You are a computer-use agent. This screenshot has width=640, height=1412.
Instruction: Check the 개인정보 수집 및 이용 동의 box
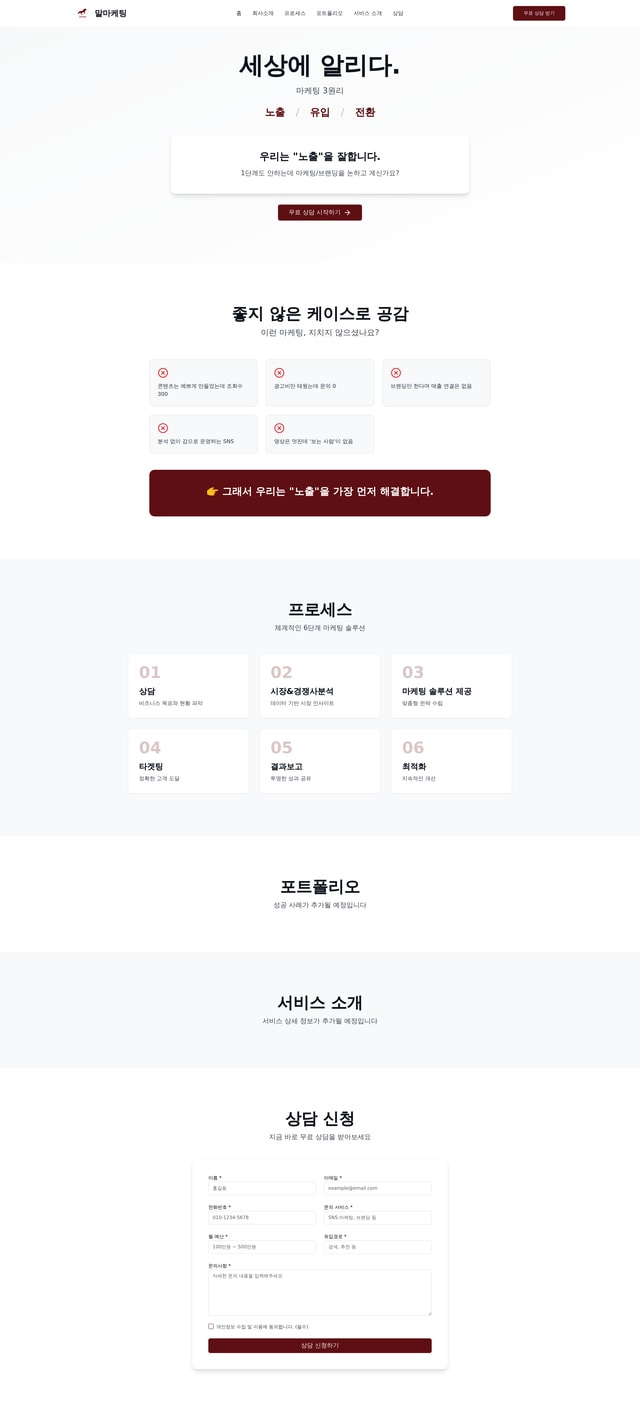[x=211, y=1326]
